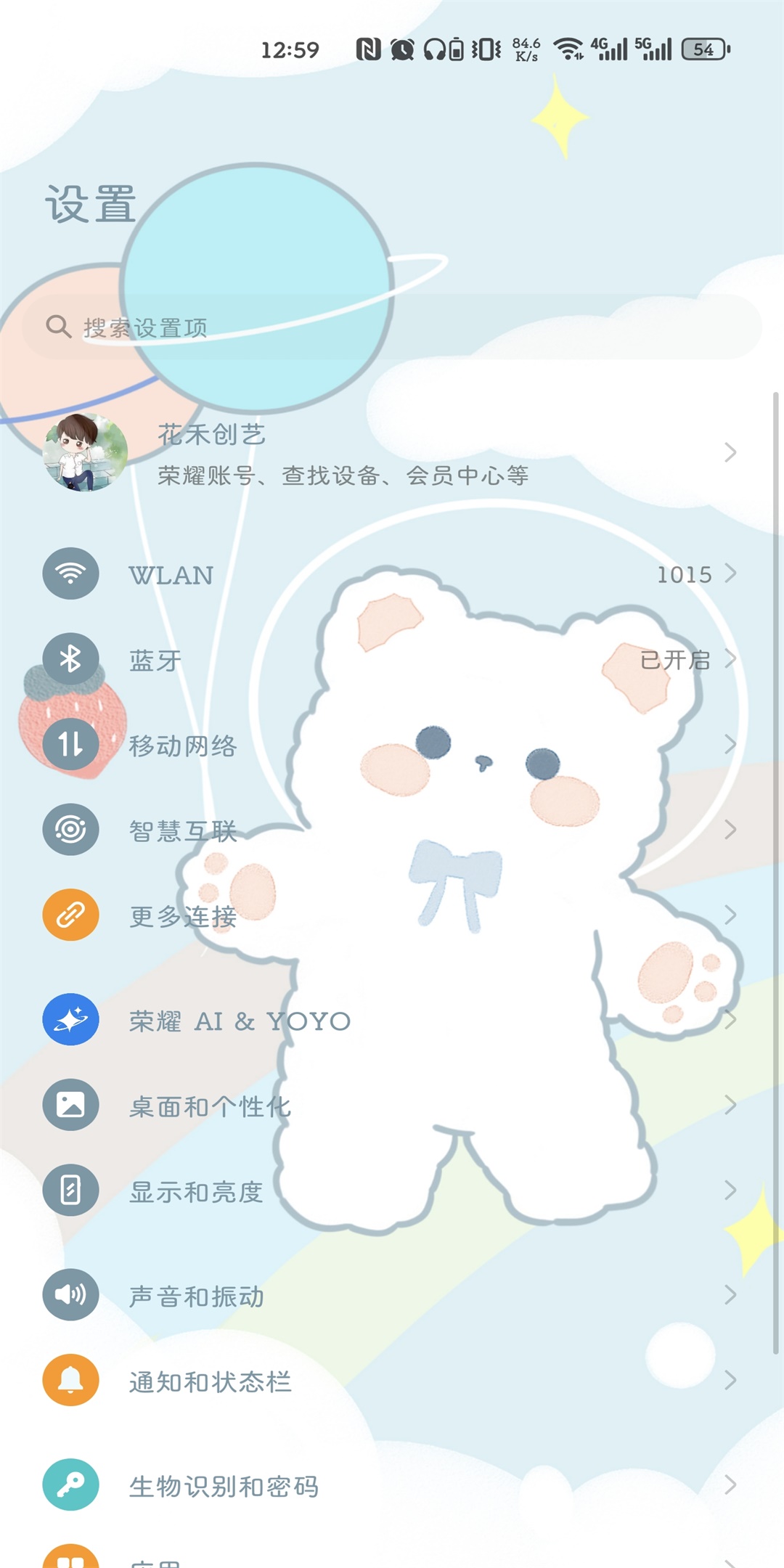
Task: Open 蓝牙 Bluetooth settings
Action: coord(392,659)
